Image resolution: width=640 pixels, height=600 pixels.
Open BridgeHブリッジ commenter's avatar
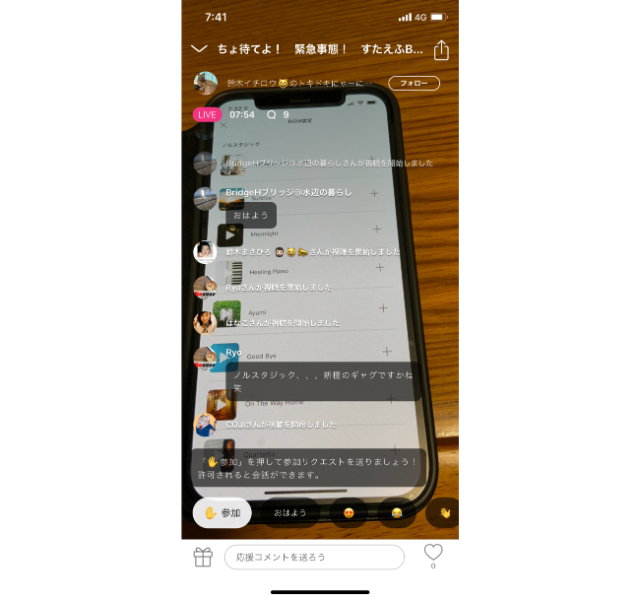tap(205, 197)
